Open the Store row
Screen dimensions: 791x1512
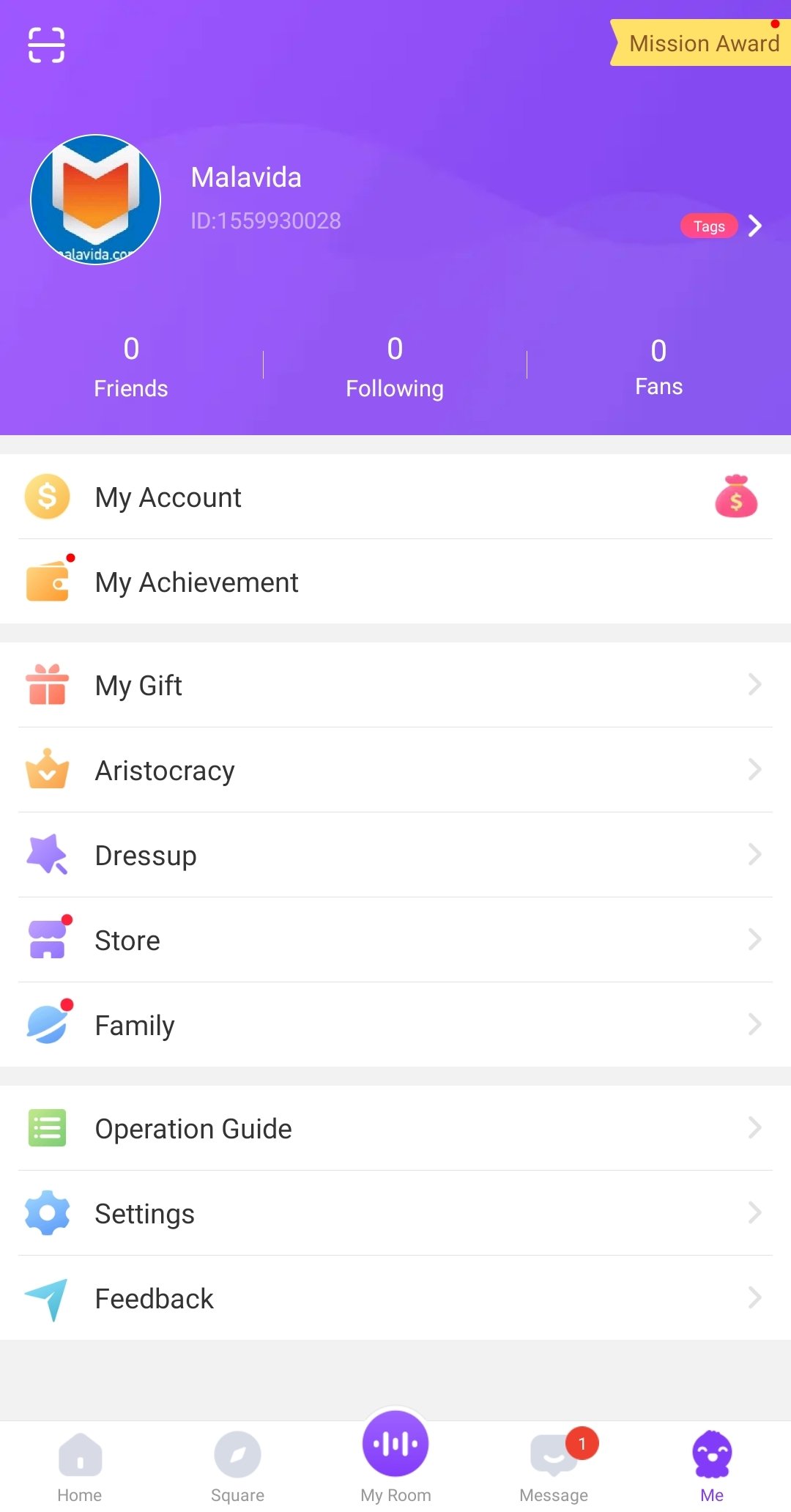coord(395,940)
